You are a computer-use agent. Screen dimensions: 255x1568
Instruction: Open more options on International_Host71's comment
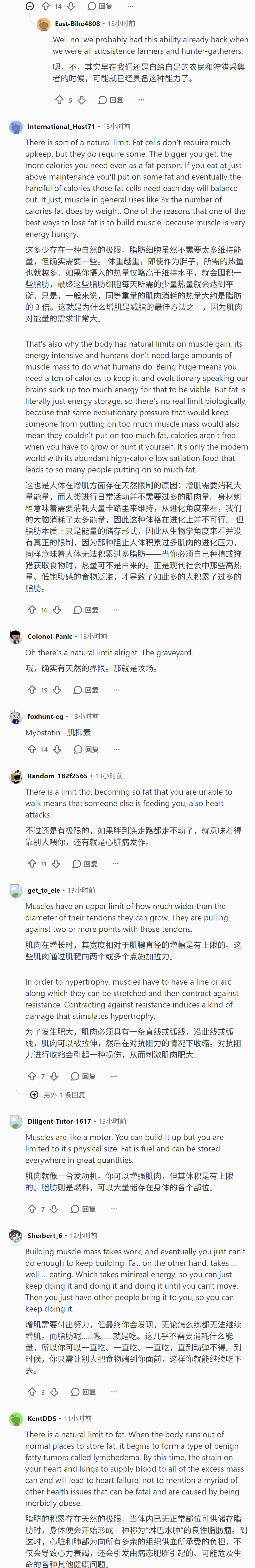click(x=117, y=610)
